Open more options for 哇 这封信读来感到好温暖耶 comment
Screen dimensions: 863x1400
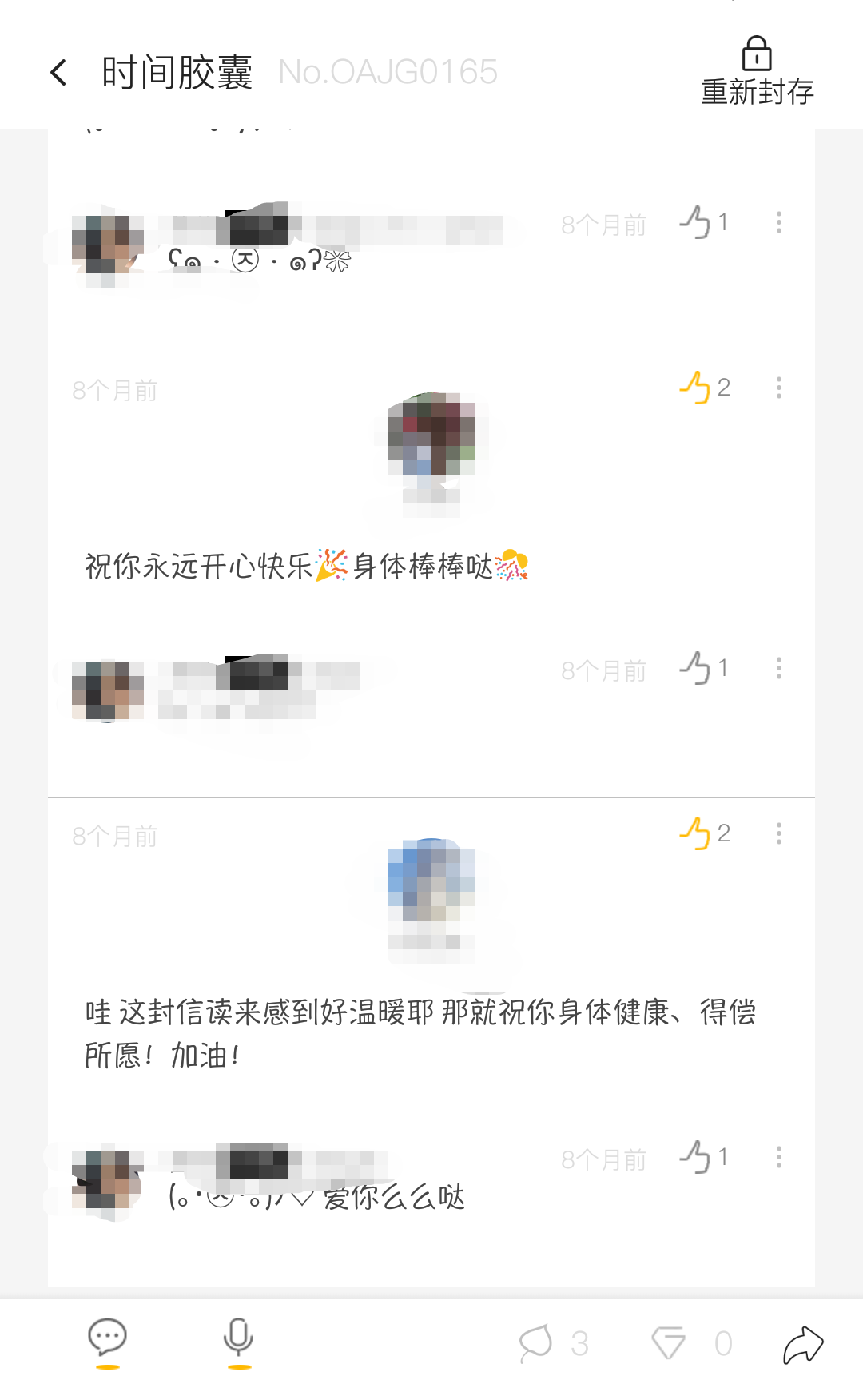(778, 833)
